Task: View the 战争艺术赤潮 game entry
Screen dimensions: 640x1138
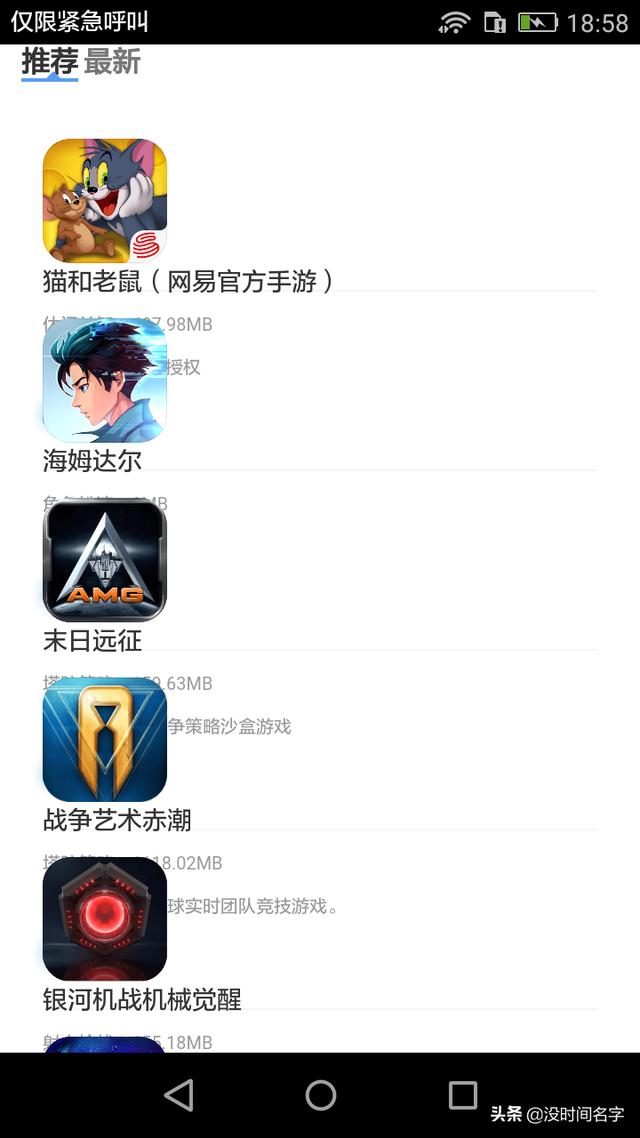Action: [105, 740]
